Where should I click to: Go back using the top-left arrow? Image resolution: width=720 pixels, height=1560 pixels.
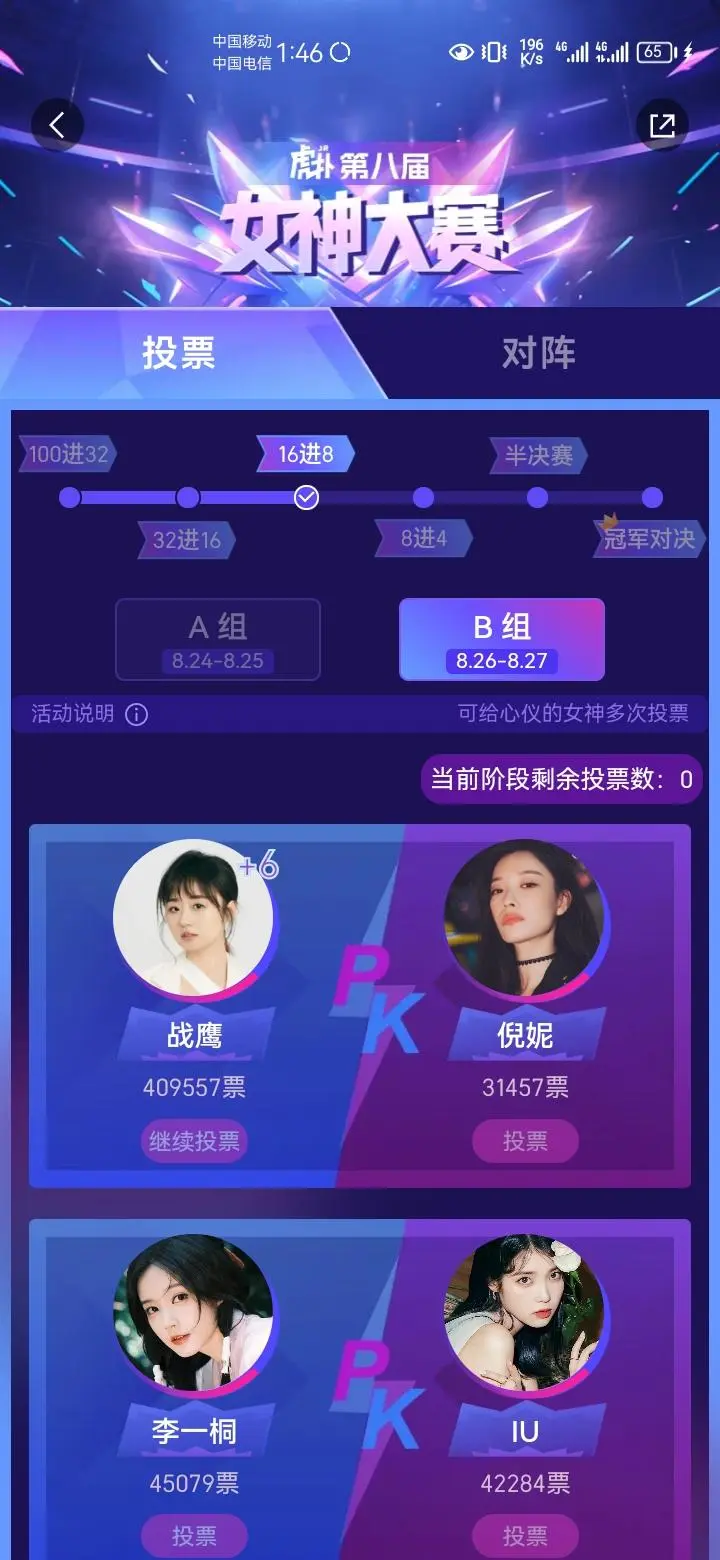pyautogui.click(x=57, y=125)
